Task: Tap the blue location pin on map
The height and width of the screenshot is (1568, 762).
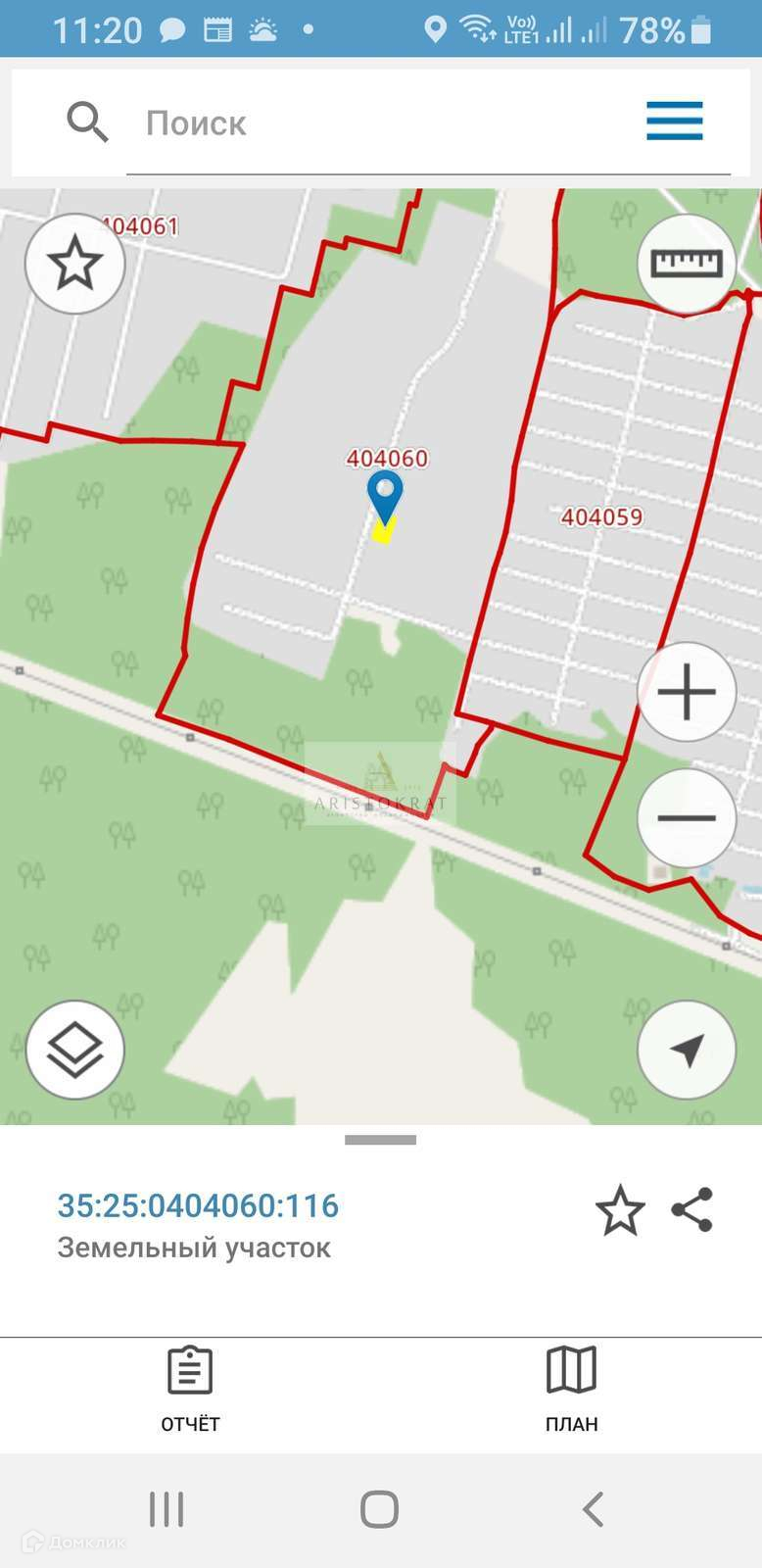Action: pyautogui.click(x=385, y=495)
